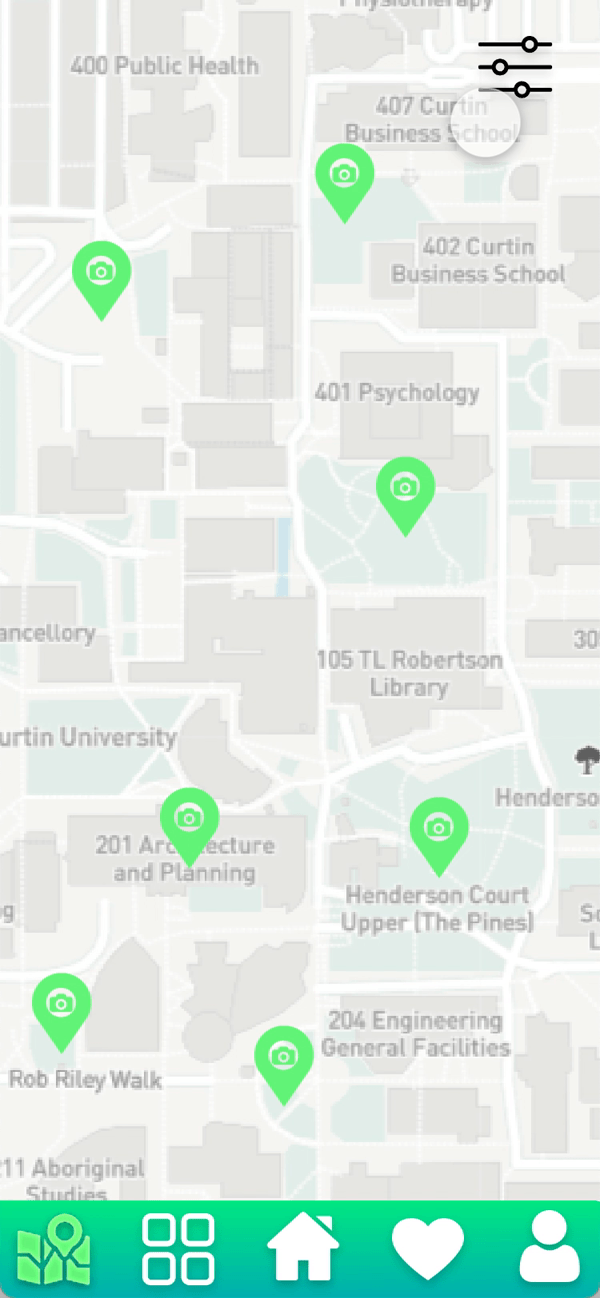600x1298 pixels.
Task: Open the map filter settings
Action: pos(515,67)
